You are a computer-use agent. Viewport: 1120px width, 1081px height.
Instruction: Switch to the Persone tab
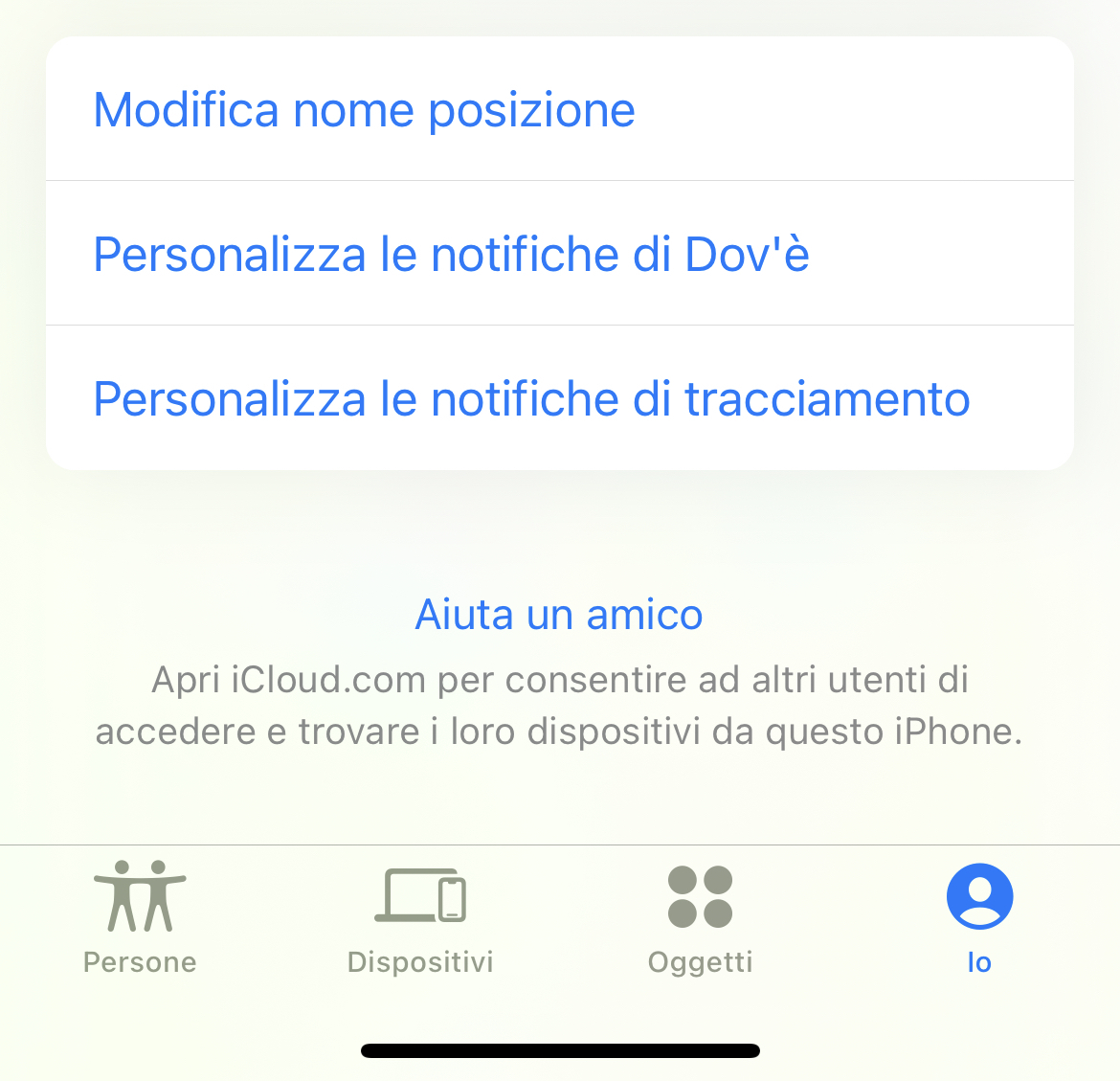coord(140,917)
